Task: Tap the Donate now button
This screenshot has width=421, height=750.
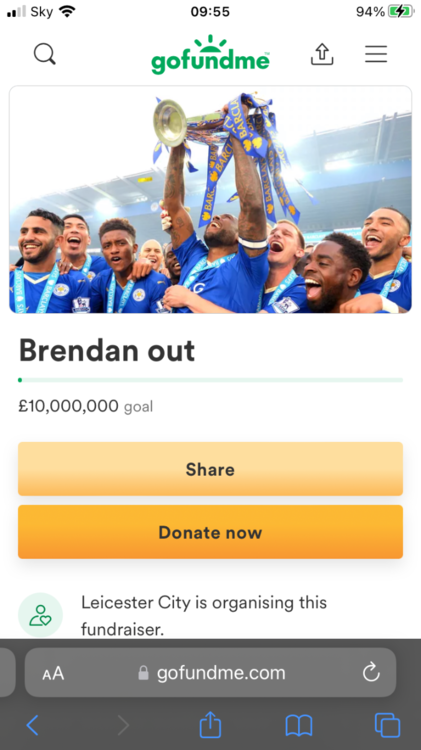Action: [x=210, y=532]
